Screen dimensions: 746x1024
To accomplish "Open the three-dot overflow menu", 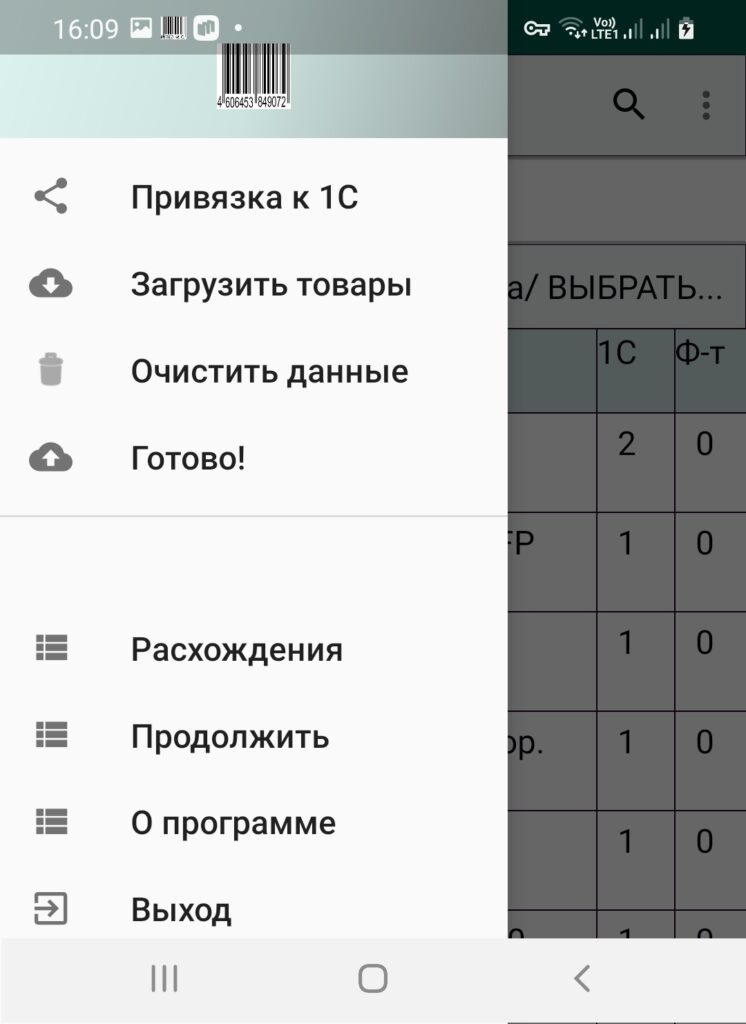I will [x=706, y=104].
